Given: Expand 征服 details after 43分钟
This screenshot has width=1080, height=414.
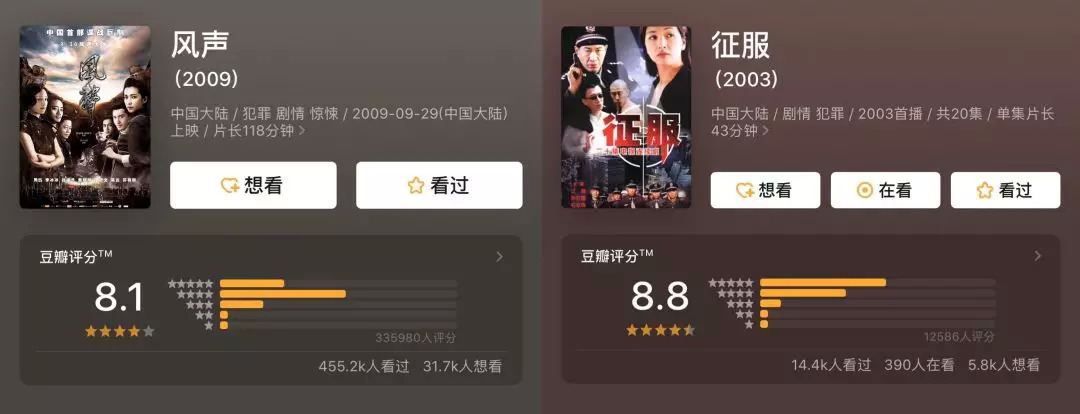Looking at the screenshot, I should tap(765, 131).
